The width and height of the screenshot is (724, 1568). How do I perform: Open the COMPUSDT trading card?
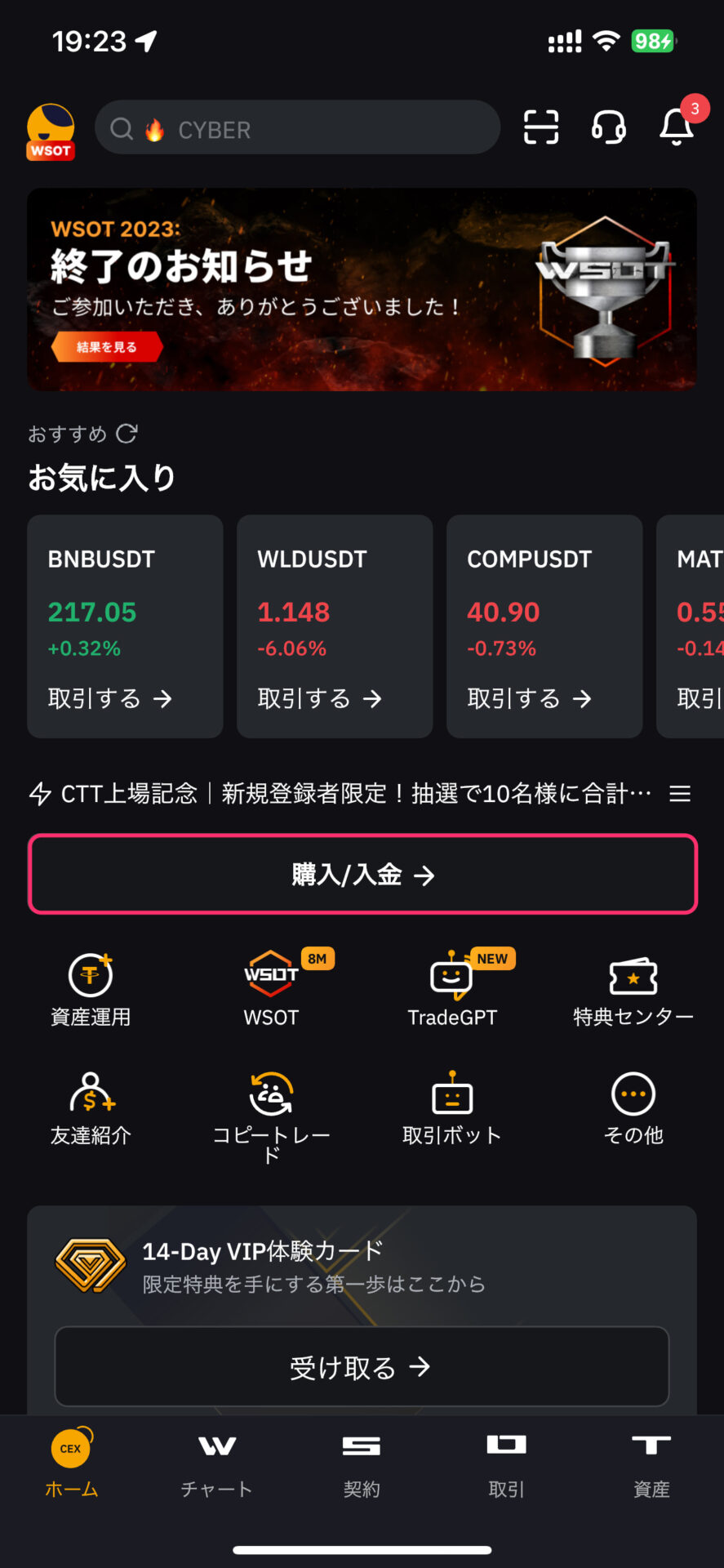544,626
